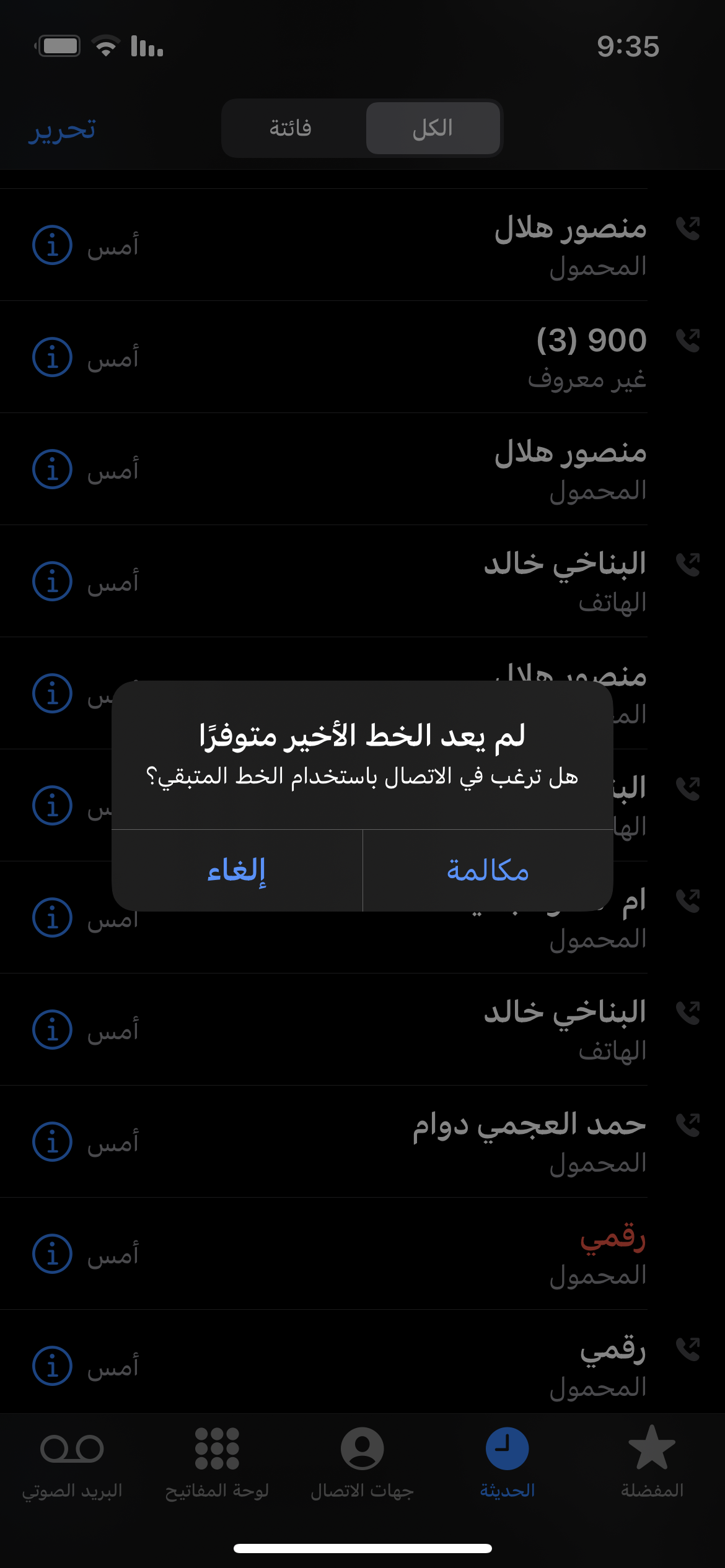Tap the info icon beside حمد العجمي دوام
Viewport: 725px width, 1568px height.
pyautogui.click(x=53, y=1143)
